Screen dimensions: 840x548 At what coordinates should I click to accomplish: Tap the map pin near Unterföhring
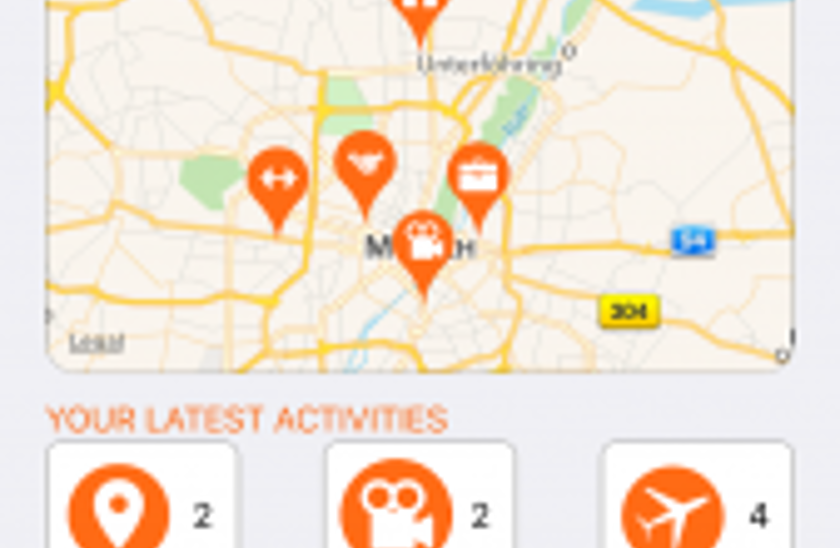(x=420, y=14)
